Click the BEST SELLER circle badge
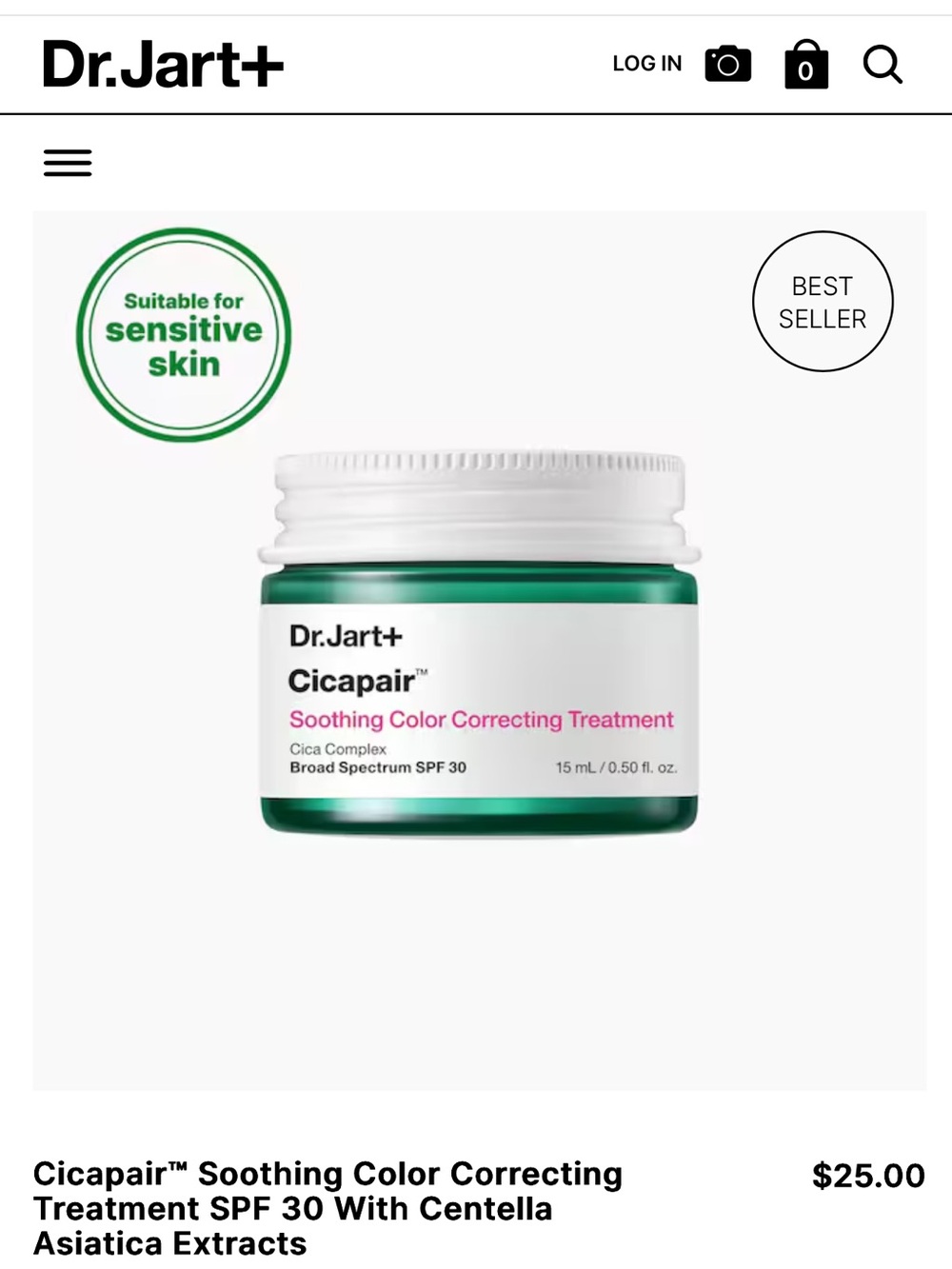Screen dimensions: 952x1269 [x=823, y=300]
